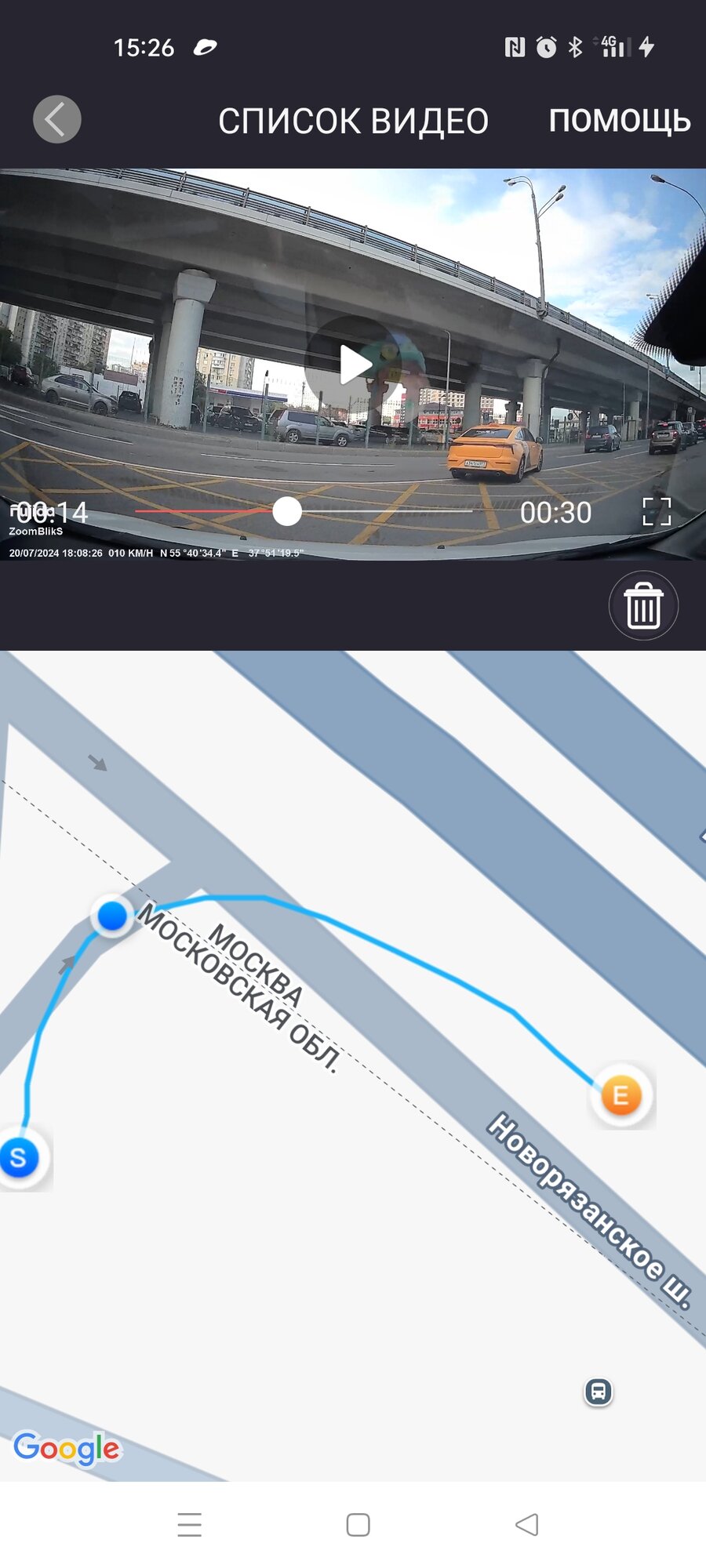This screenshot has height=1568, width=706.
Task: Open the ПОМОЩЬ help section
Action: 619,121
